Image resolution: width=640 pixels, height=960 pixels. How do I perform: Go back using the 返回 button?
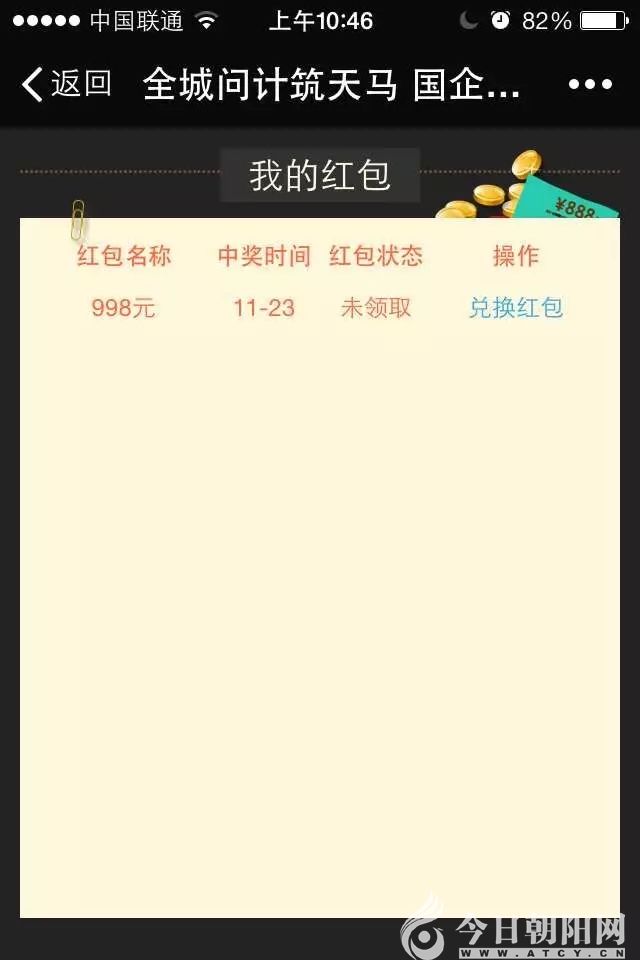[66, 84]
